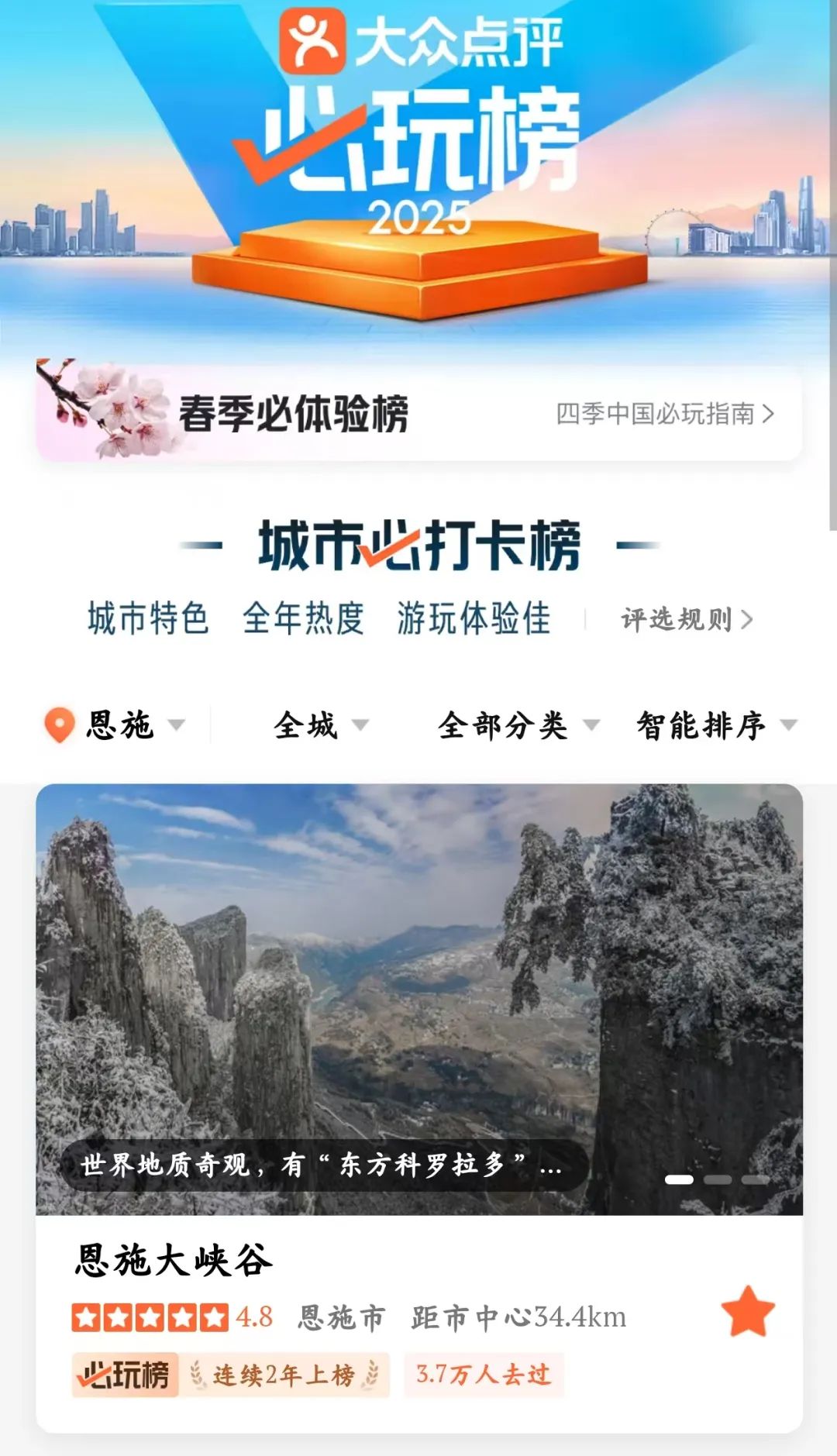Open 四季中国必玩指南 link
The image size is (837, 1456).
665,414
